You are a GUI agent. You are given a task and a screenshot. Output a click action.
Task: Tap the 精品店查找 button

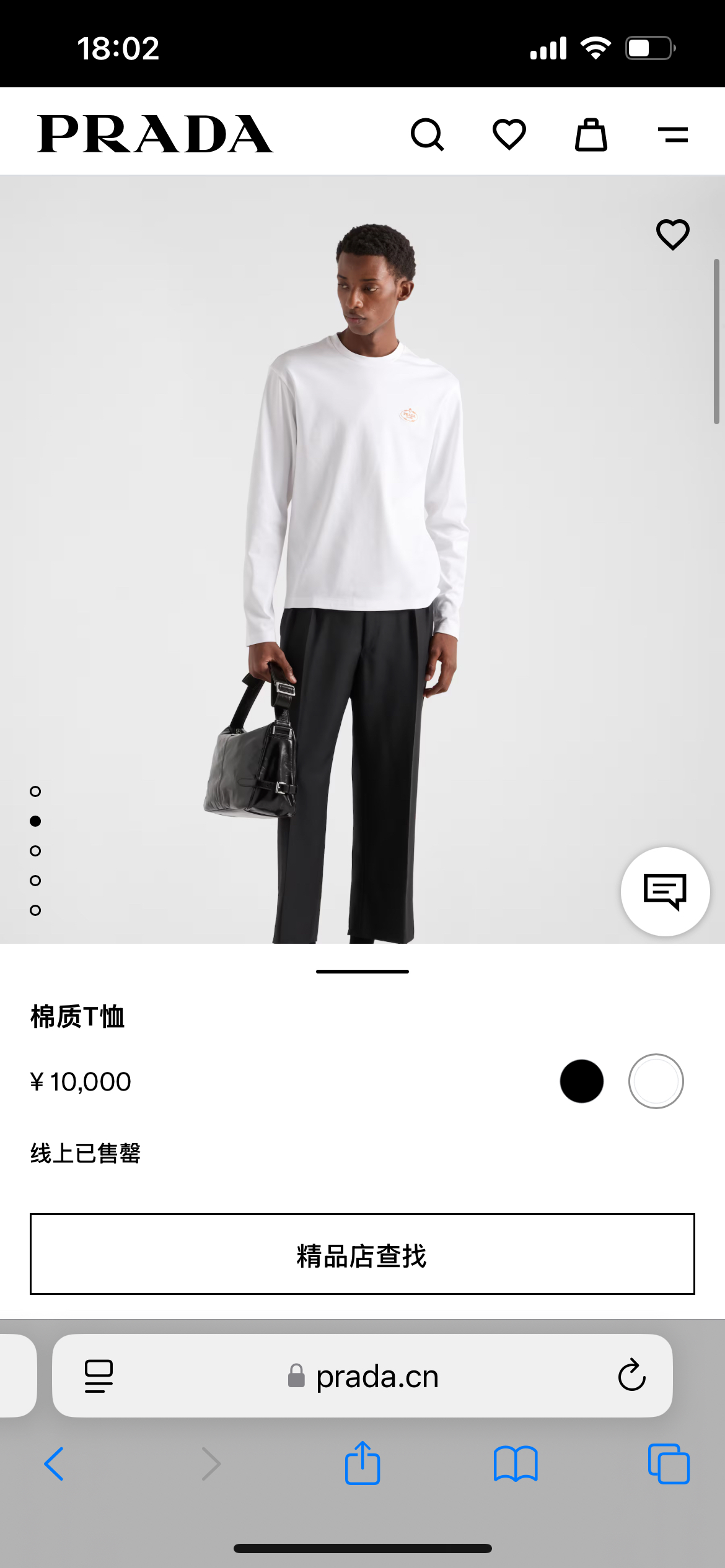pos(362,1254)
